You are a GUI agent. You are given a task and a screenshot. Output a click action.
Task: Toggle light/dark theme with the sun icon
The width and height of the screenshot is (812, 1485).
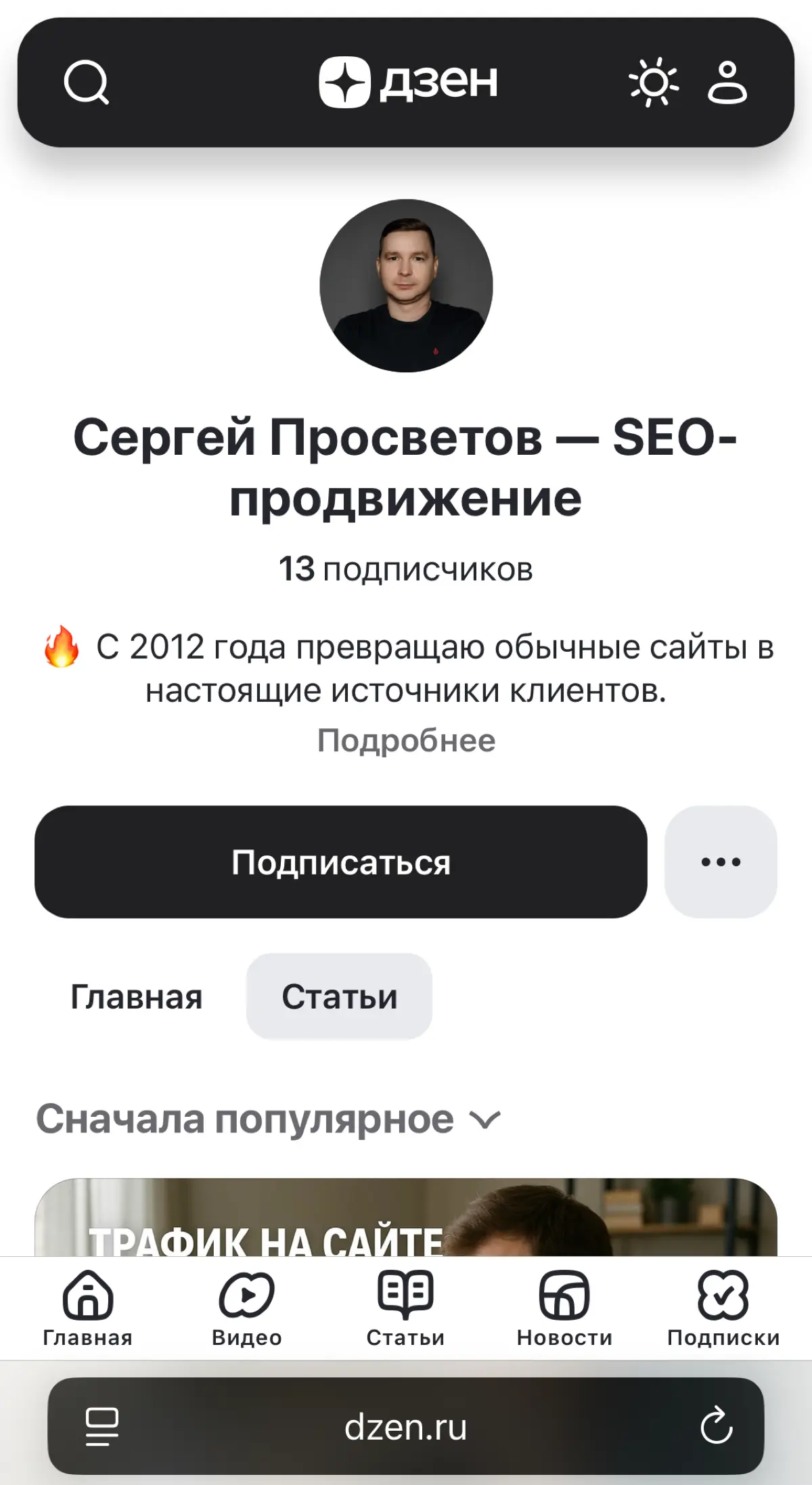(654, 83)
